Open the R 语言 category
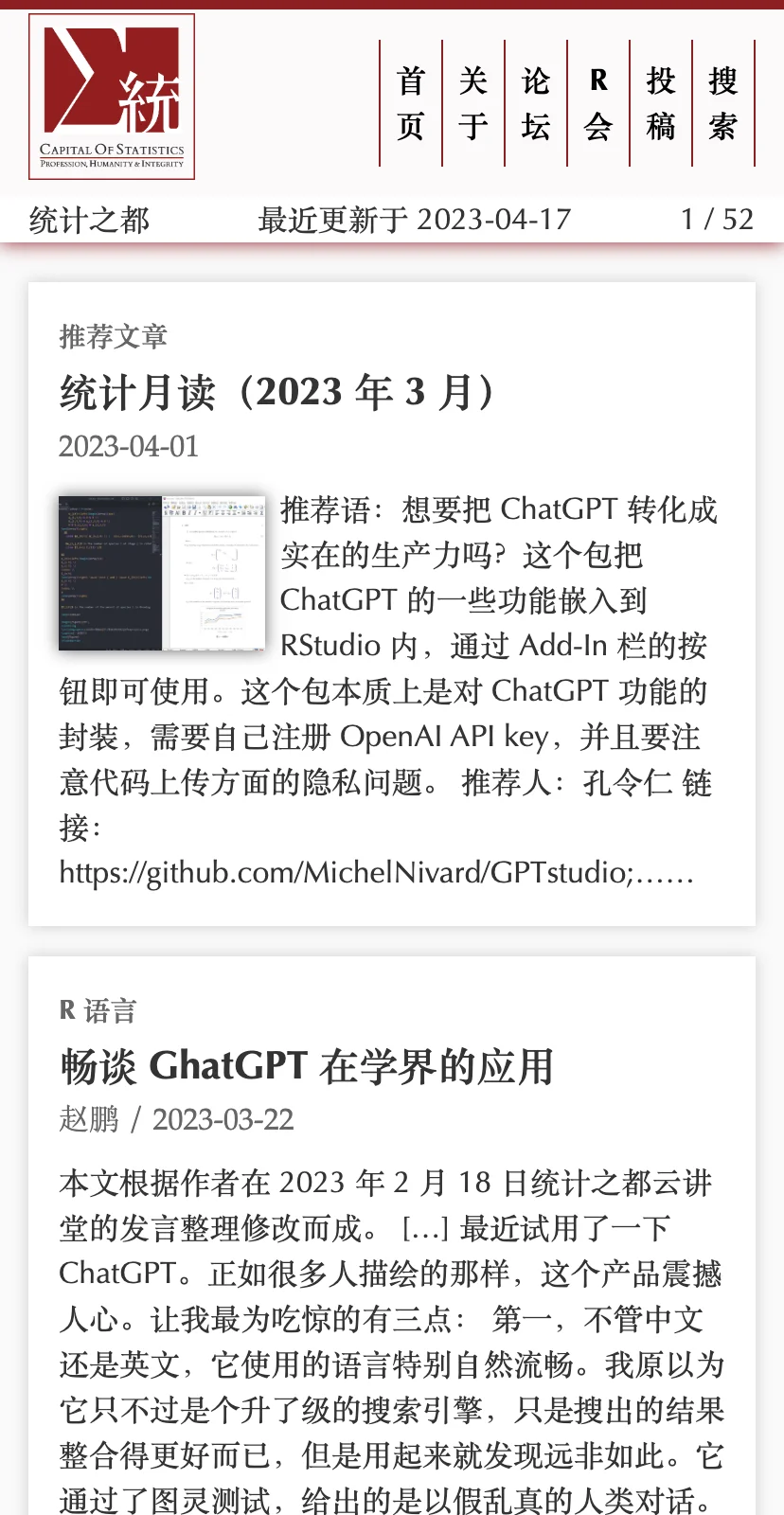Viewport: 784px width, 1515px height. click(98, 1010)
